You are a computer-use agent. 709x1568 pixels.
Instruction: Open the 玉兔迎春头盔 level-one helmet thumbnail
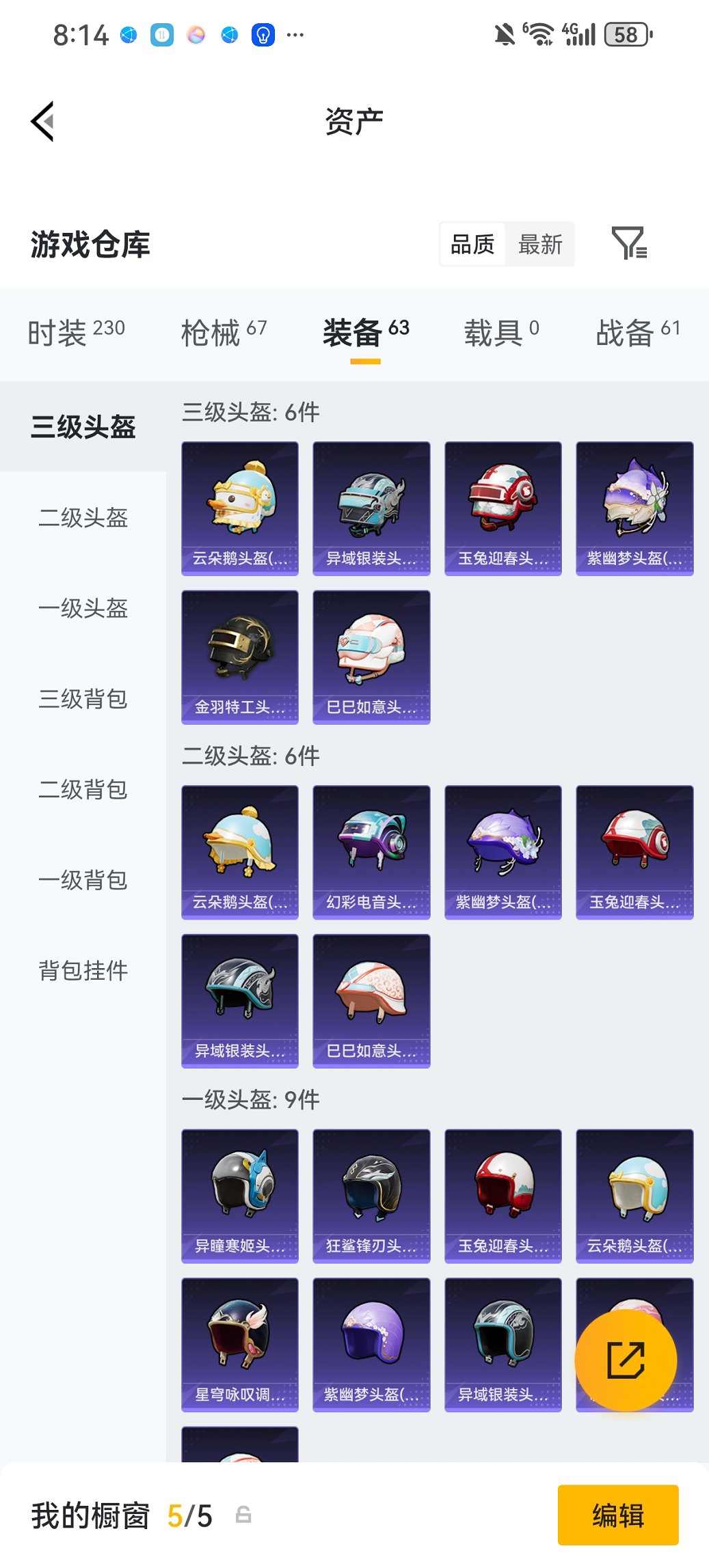[x=503, y=1194]
